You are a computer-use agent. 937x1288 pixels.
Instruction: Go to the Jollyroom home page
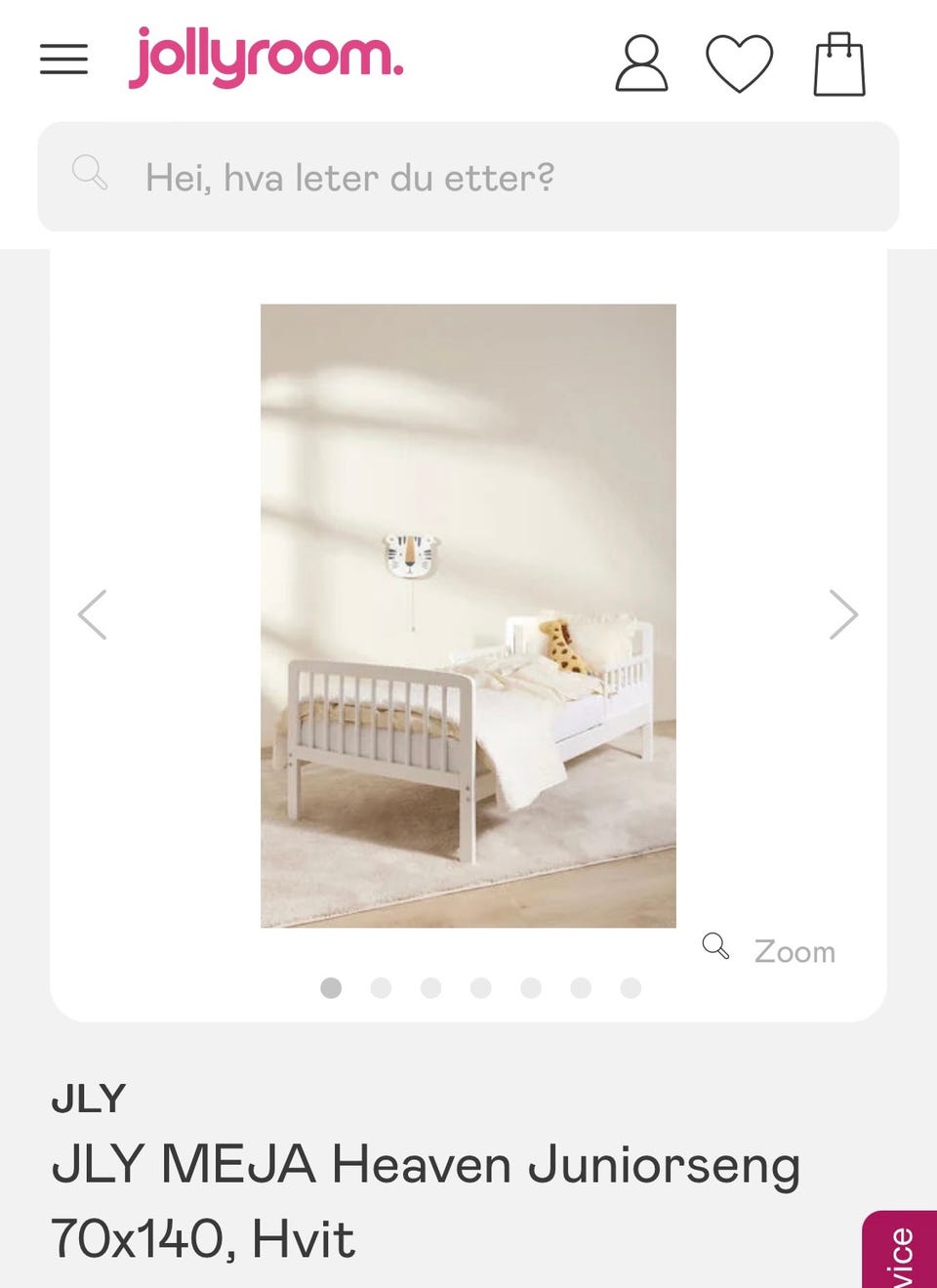[265, 58]
